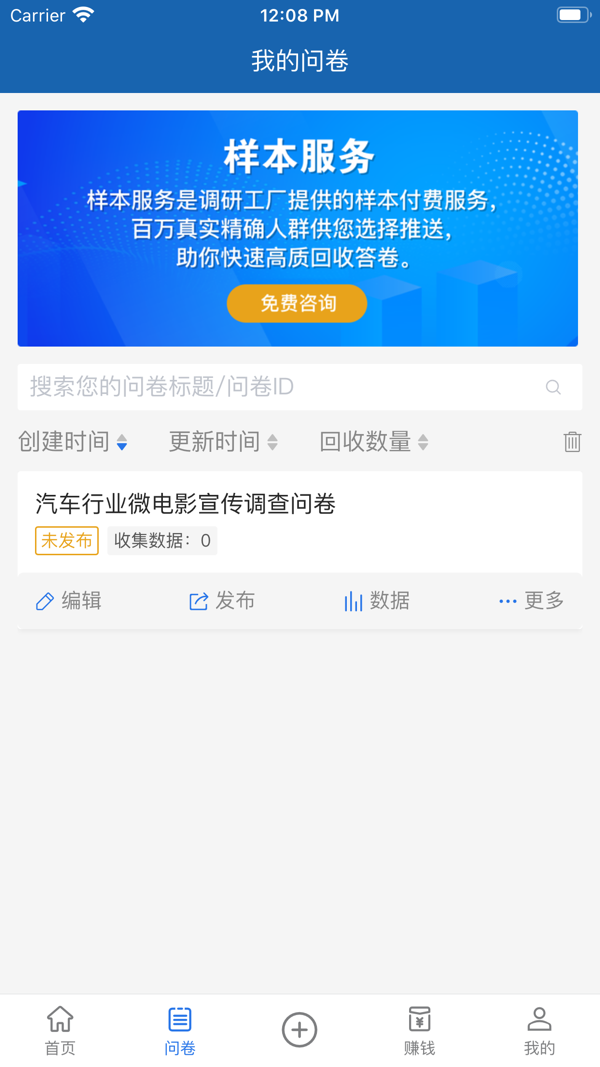The width and height of the screenshot is (600, 1067).
Task: Sort by 更新时间
Action: [223, 442]
